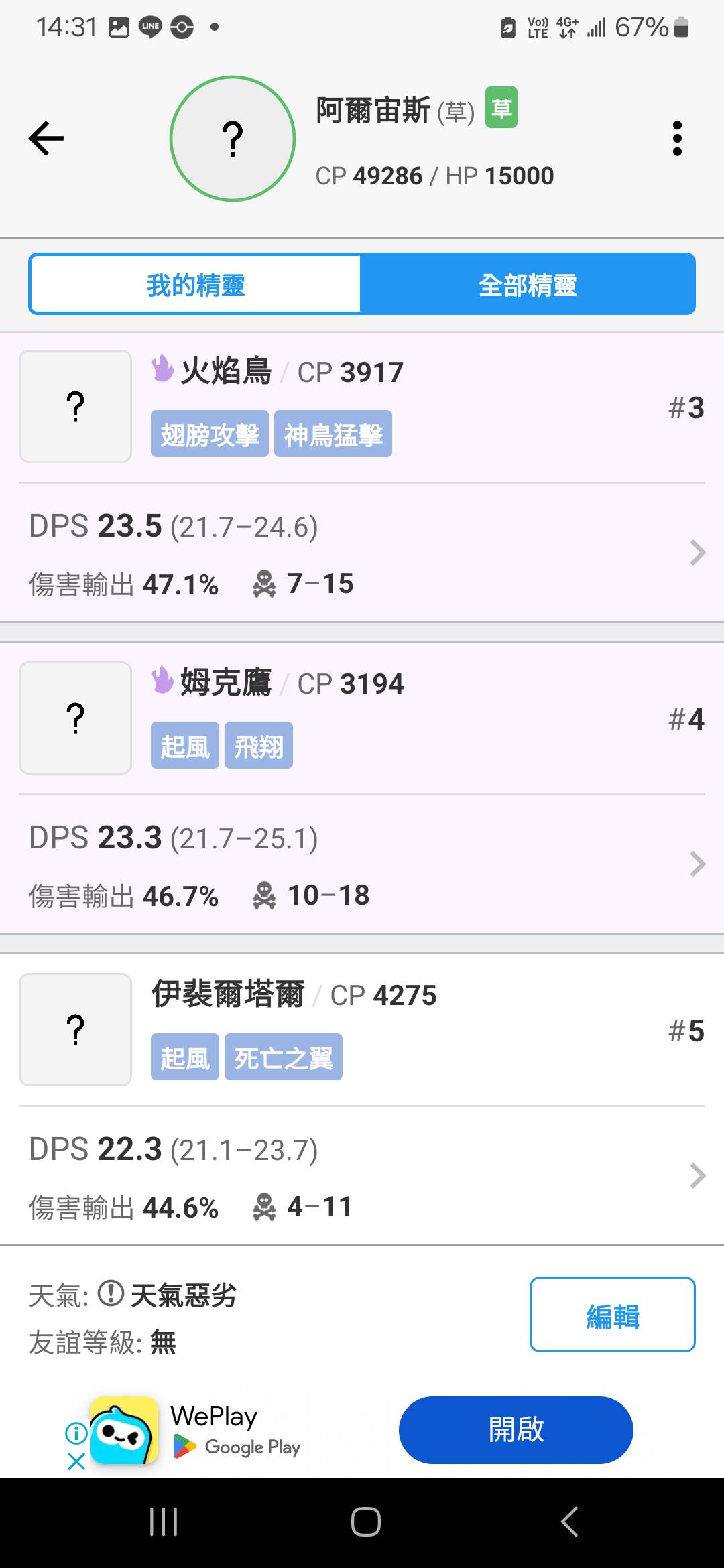Close the WePlay ad banner

coord(76,1461)
